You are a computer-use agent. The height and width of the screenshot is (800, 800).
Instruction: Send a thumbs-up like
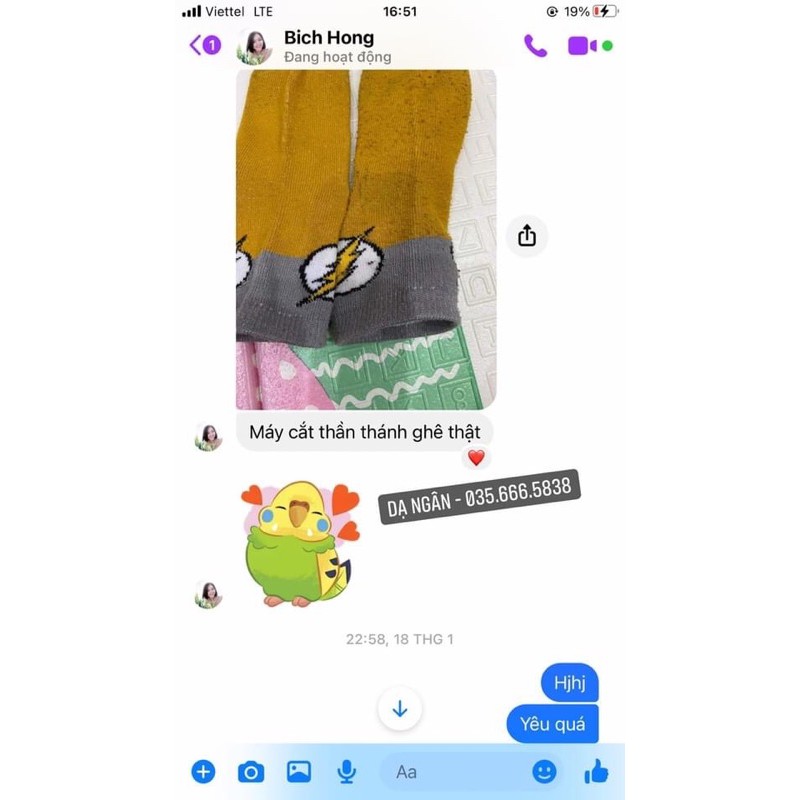pos(596,771)
